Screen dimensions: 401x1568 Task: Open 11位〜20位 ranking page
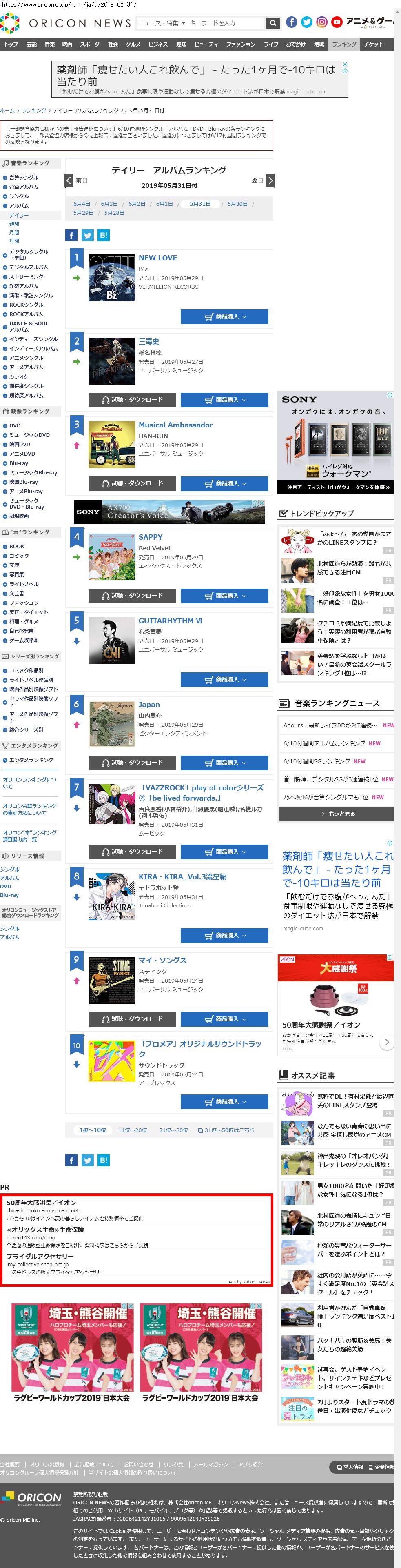point(132,1130)
